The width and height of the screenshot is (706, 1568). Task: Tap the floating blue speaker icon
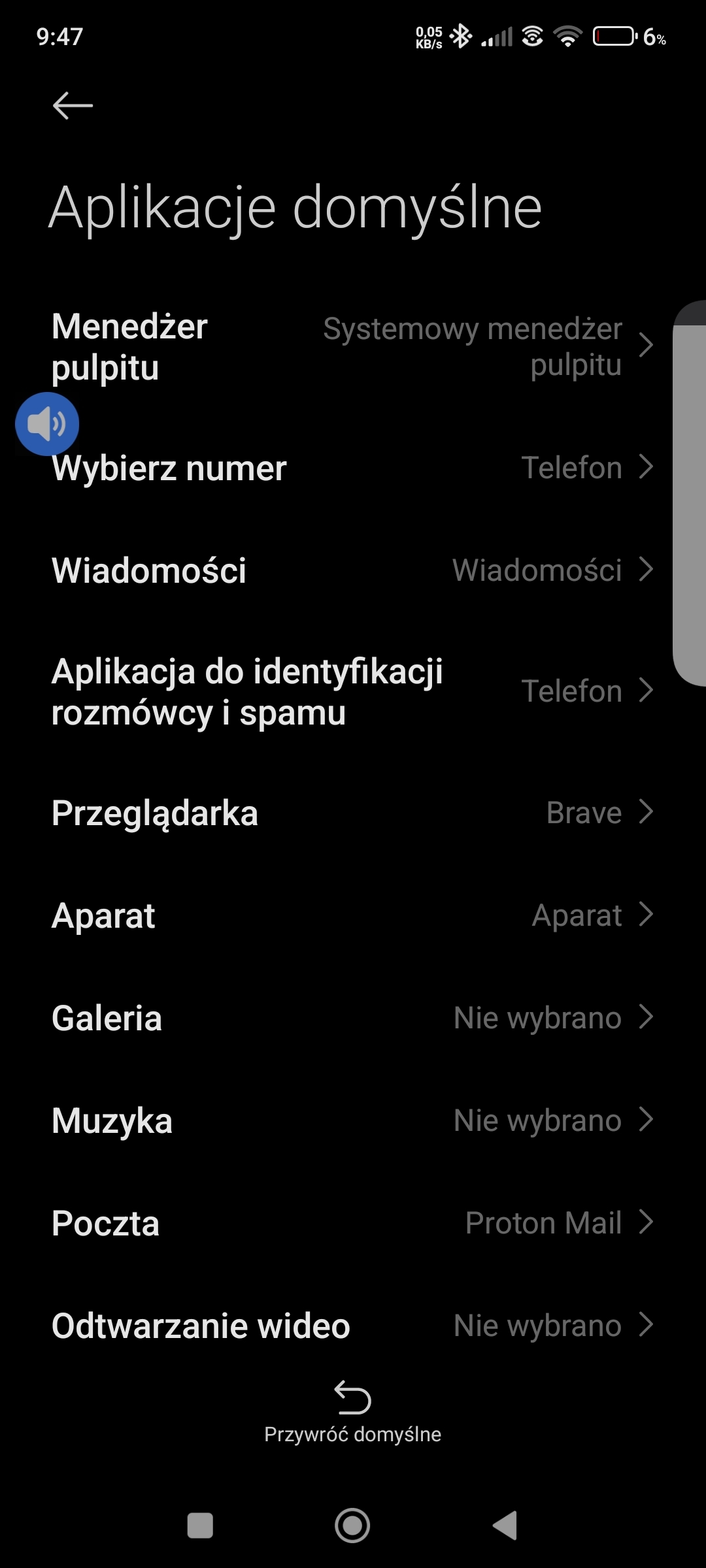click(x=47, y=424)
